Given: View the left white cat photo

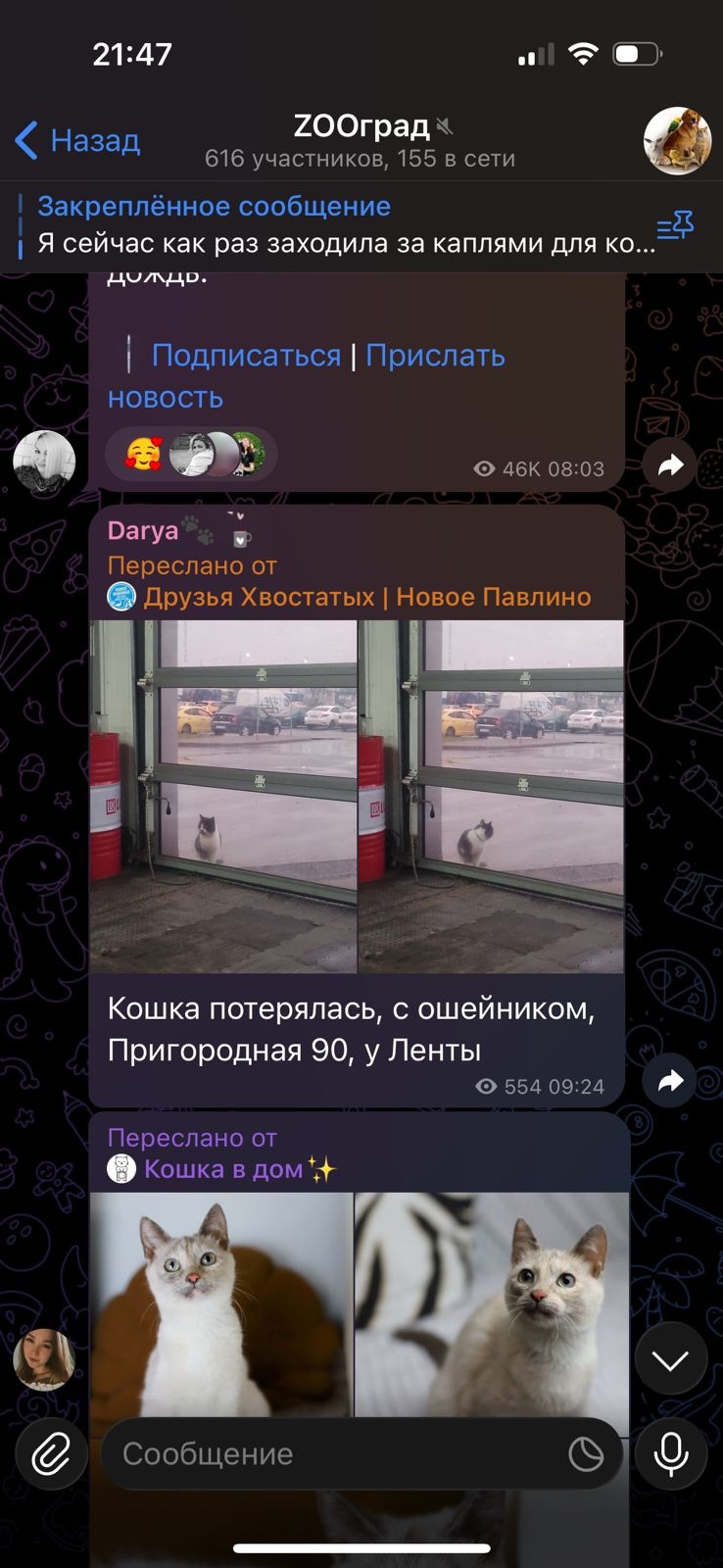Looking at the screenshot, I should coord(220,1303).
